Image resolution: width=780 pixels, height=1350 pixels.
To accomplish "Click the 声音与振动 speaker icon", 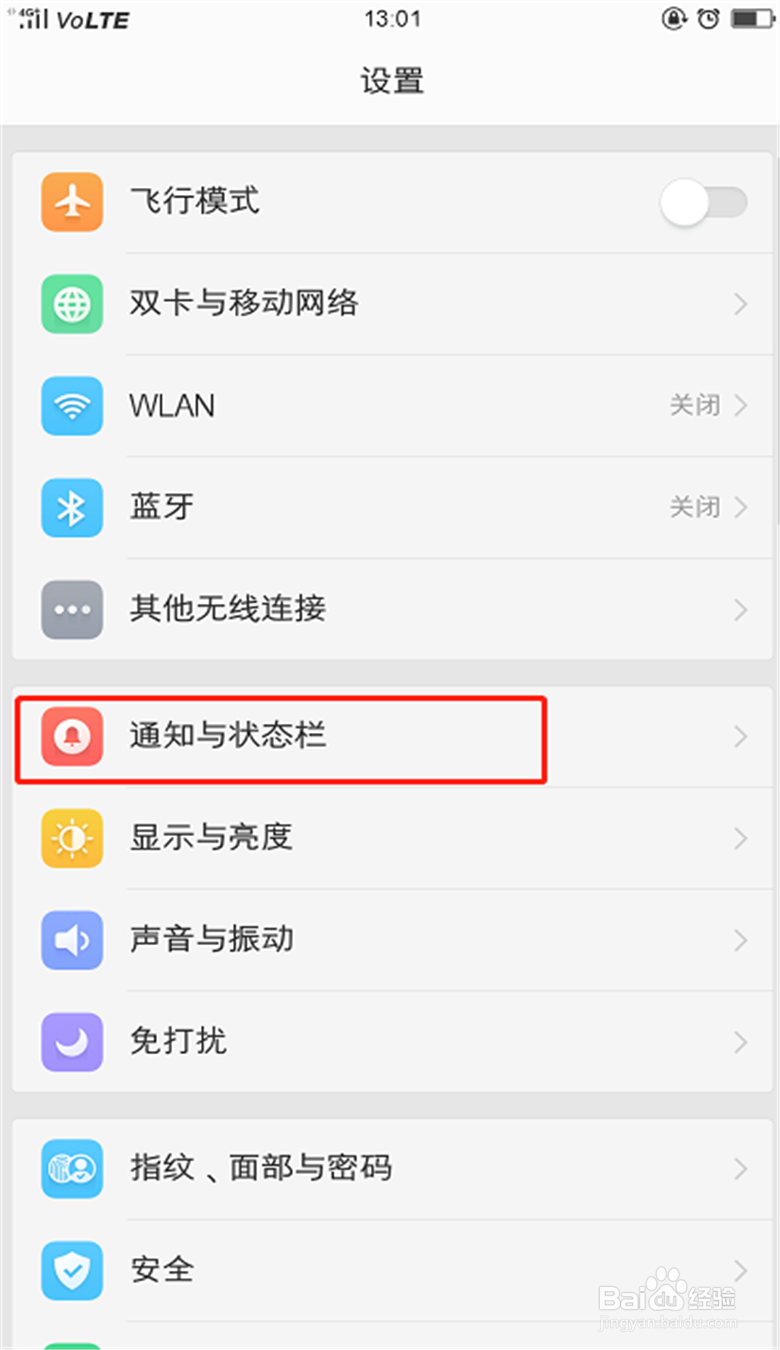I will [71, 940].
